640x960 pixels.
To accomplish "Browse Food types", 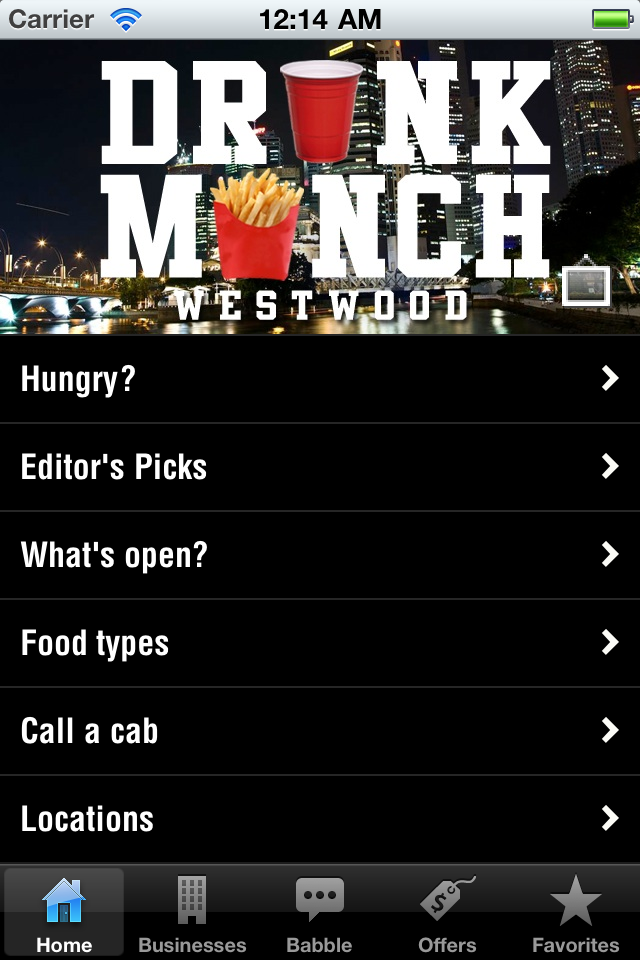I will pyautogui.click(x=320, y=643).
